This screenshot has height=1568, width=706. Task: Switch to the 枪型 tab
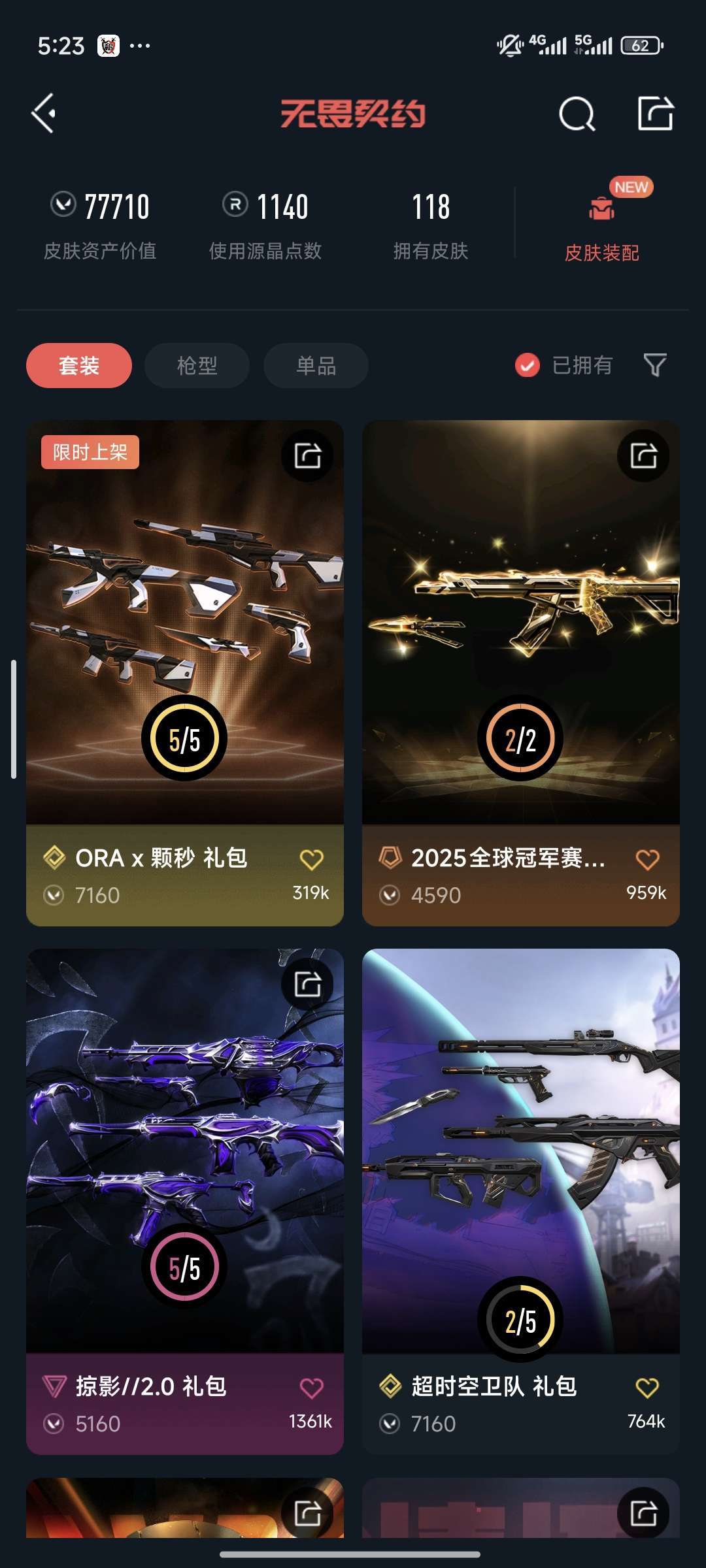(x=197, y=365)
